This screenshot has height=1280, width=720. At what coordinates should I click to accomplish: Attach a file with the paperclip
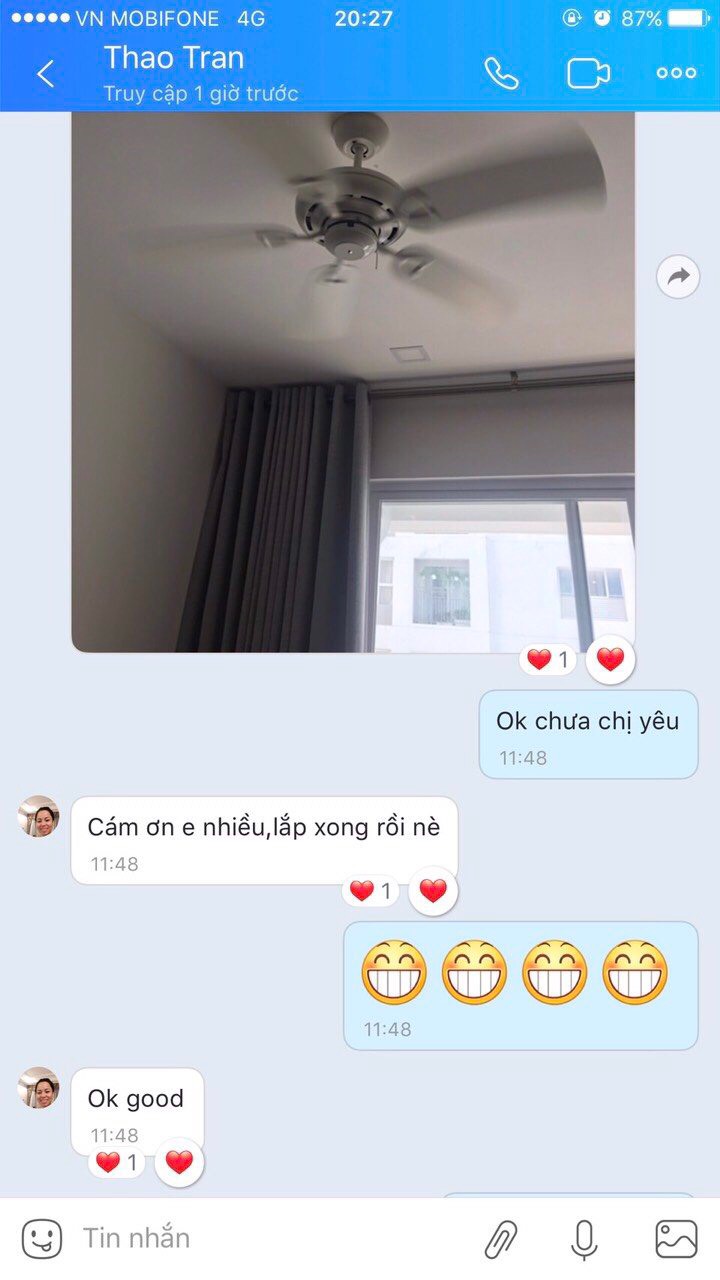coord(501,1239)
